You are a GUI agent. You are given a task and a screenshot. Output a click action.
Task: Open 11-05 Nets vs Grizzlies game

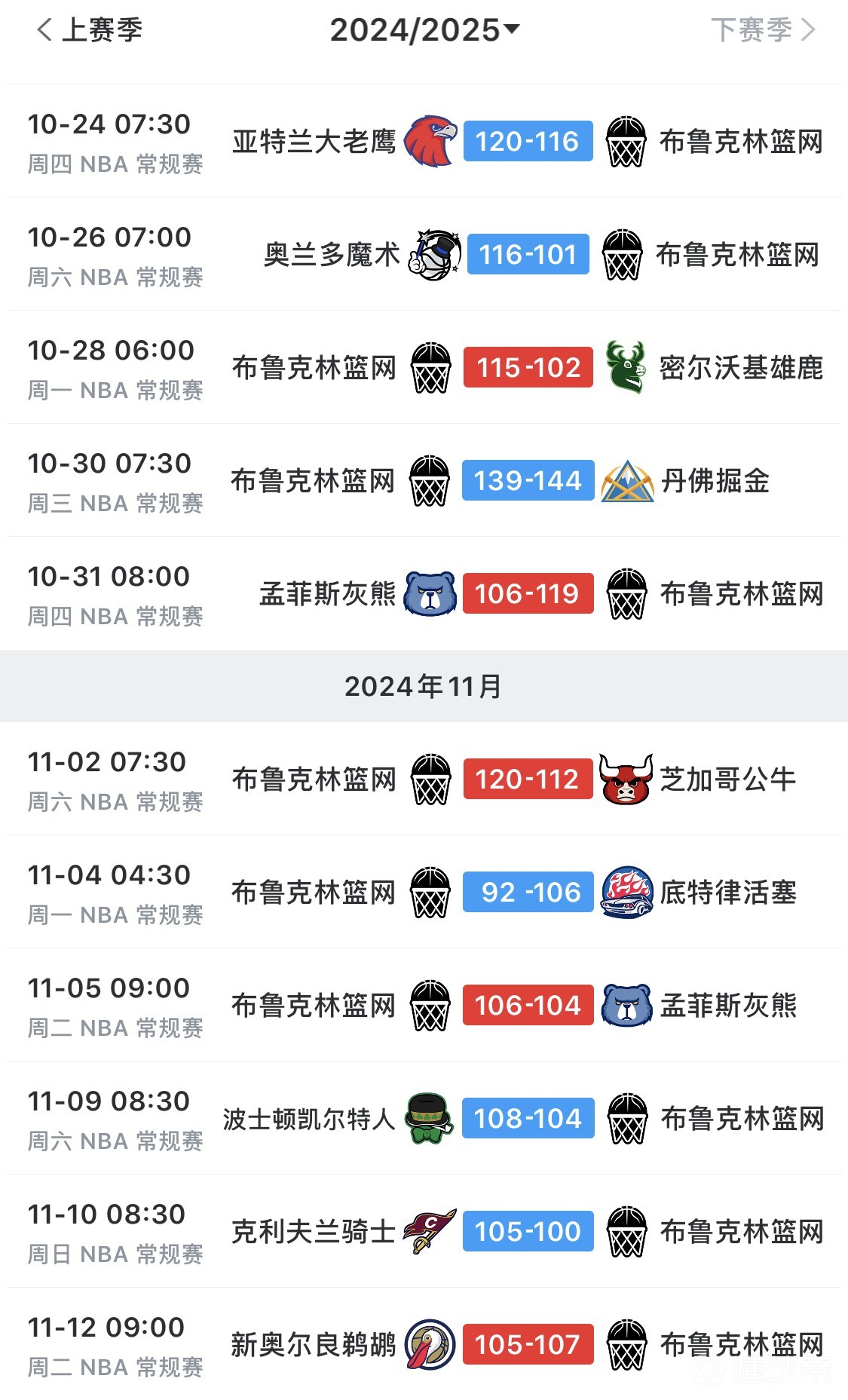pyautogui.click(x=528, y=1006)
